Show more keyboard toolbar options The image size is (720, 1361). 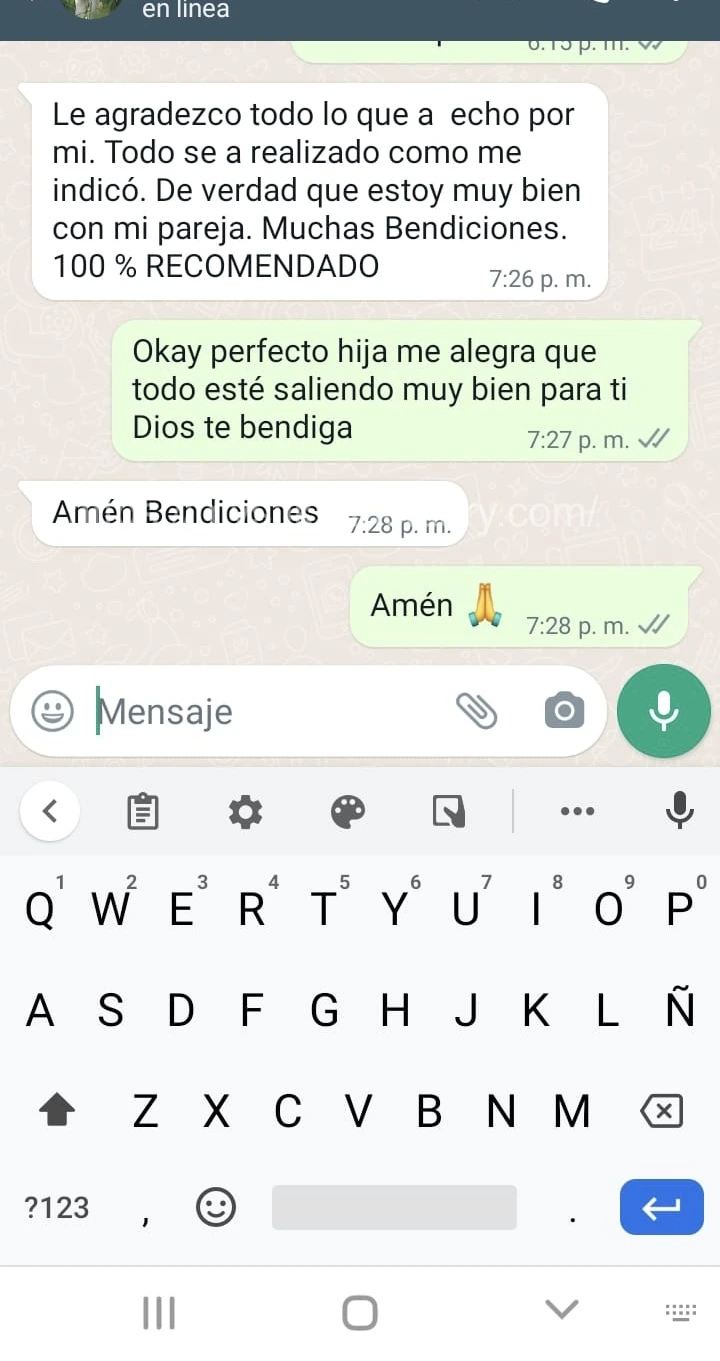pyautogui.click(x=578, y=811)
